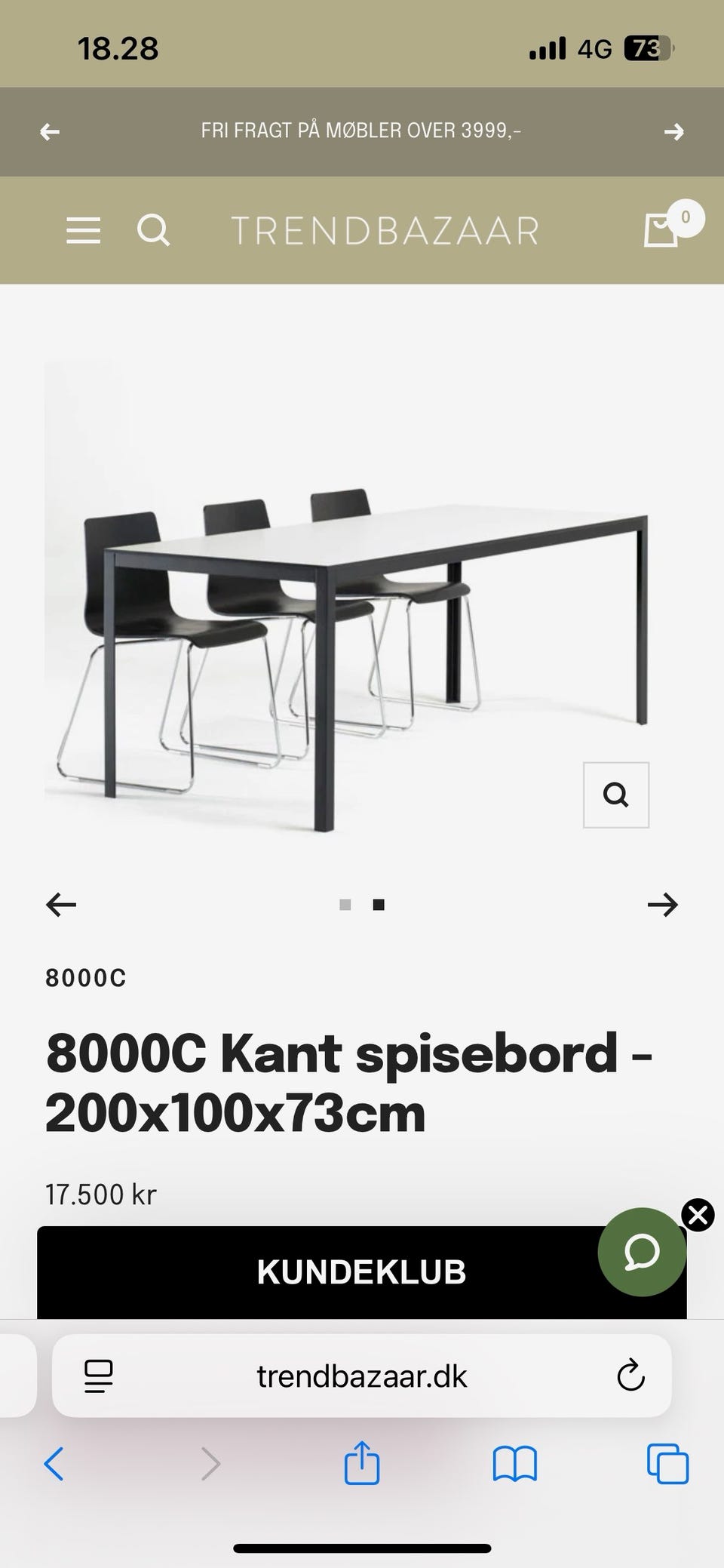Viewport: 724px width, 1568px height.
Task: Go to previous product image arrow
Action: pyautogui.click(x=60, y=904)
